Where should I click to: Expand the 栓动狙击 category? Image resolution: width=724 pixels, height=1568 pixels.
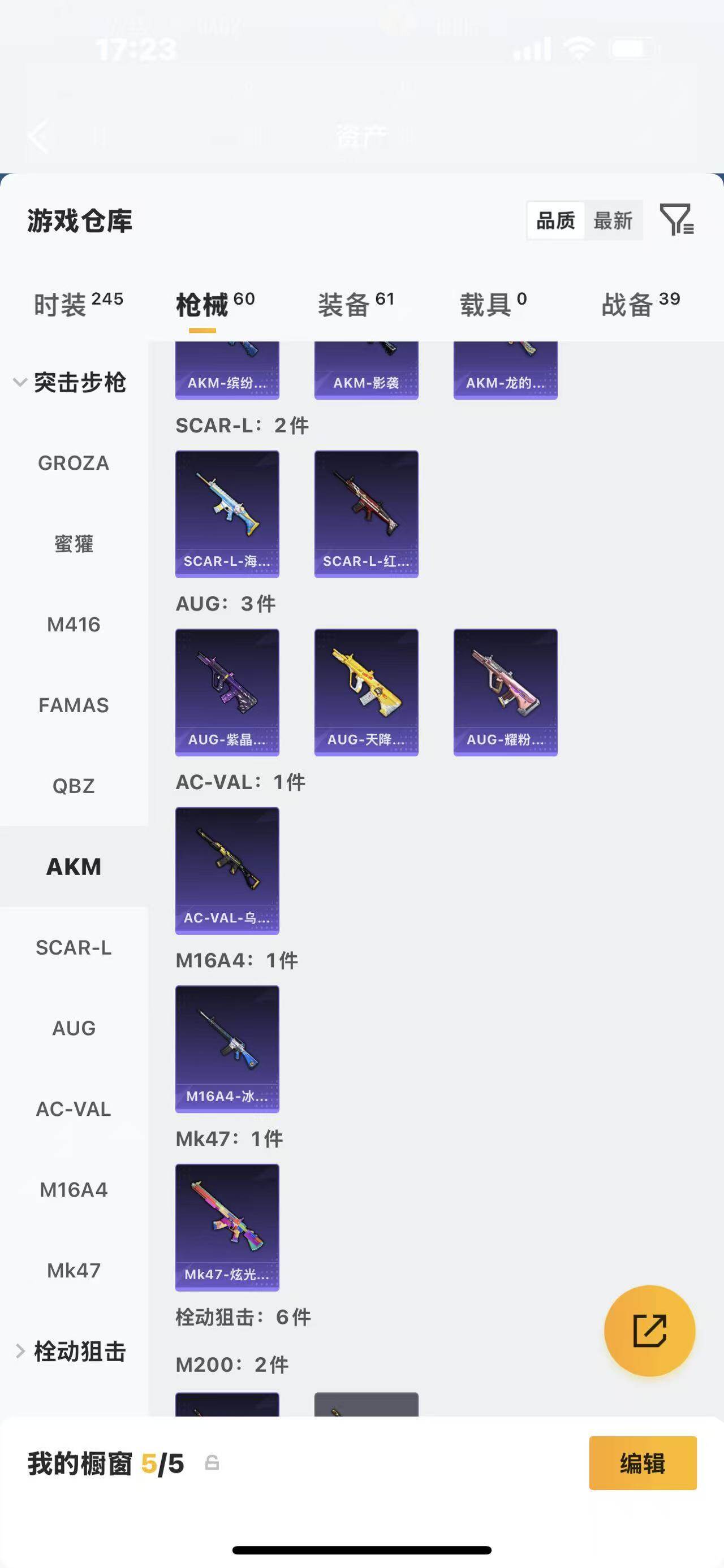pos(70,1352)
